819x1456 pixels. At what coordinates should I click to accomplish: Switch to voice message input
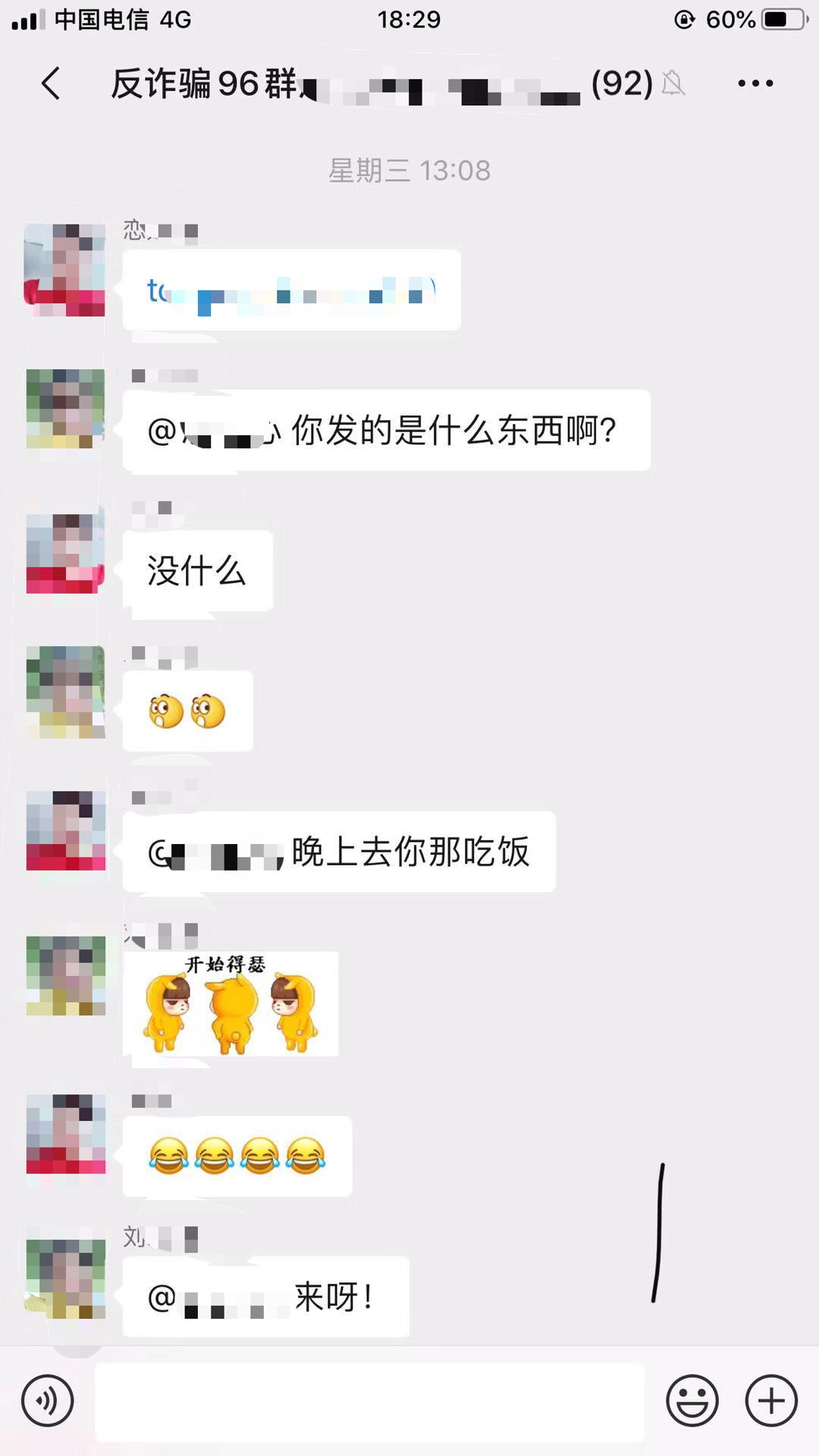point(48,1401)
